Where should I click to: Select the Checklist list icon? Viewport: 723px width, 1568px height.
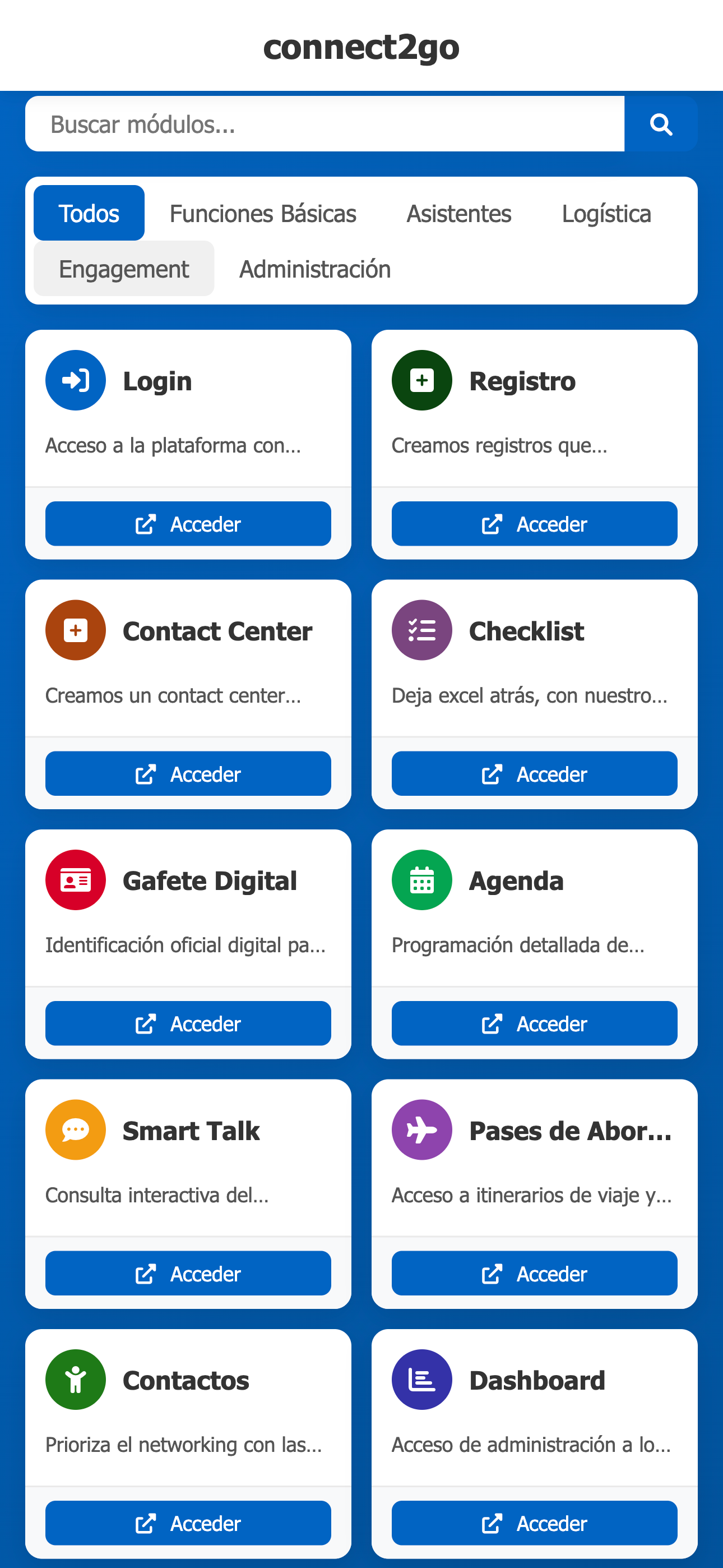(x=421, y=630)
